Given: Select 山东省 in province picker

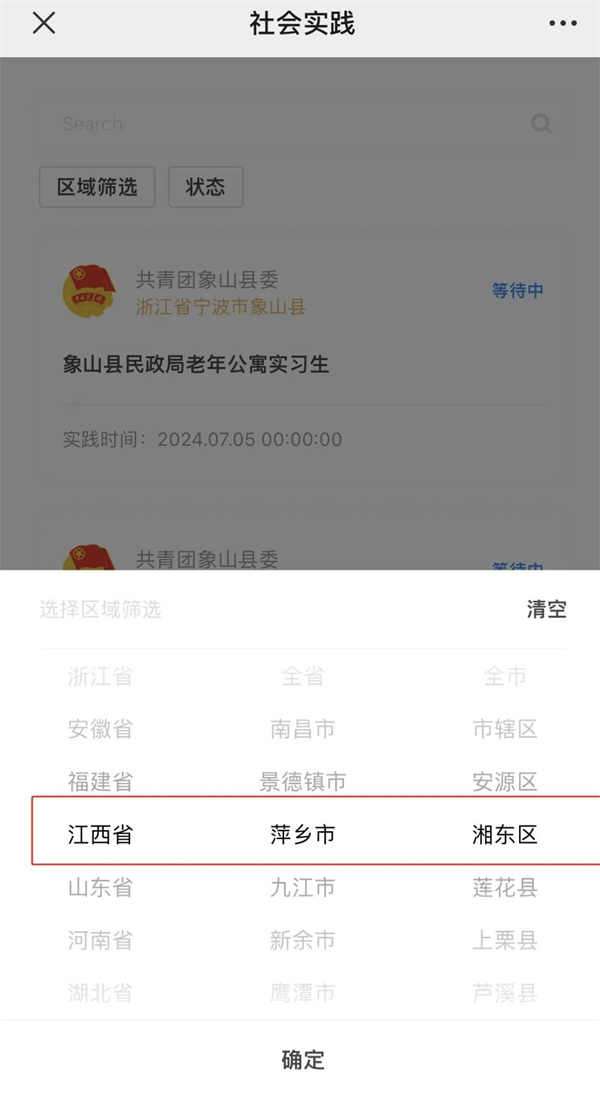Looking at the screenshot, I should (100, 887).
